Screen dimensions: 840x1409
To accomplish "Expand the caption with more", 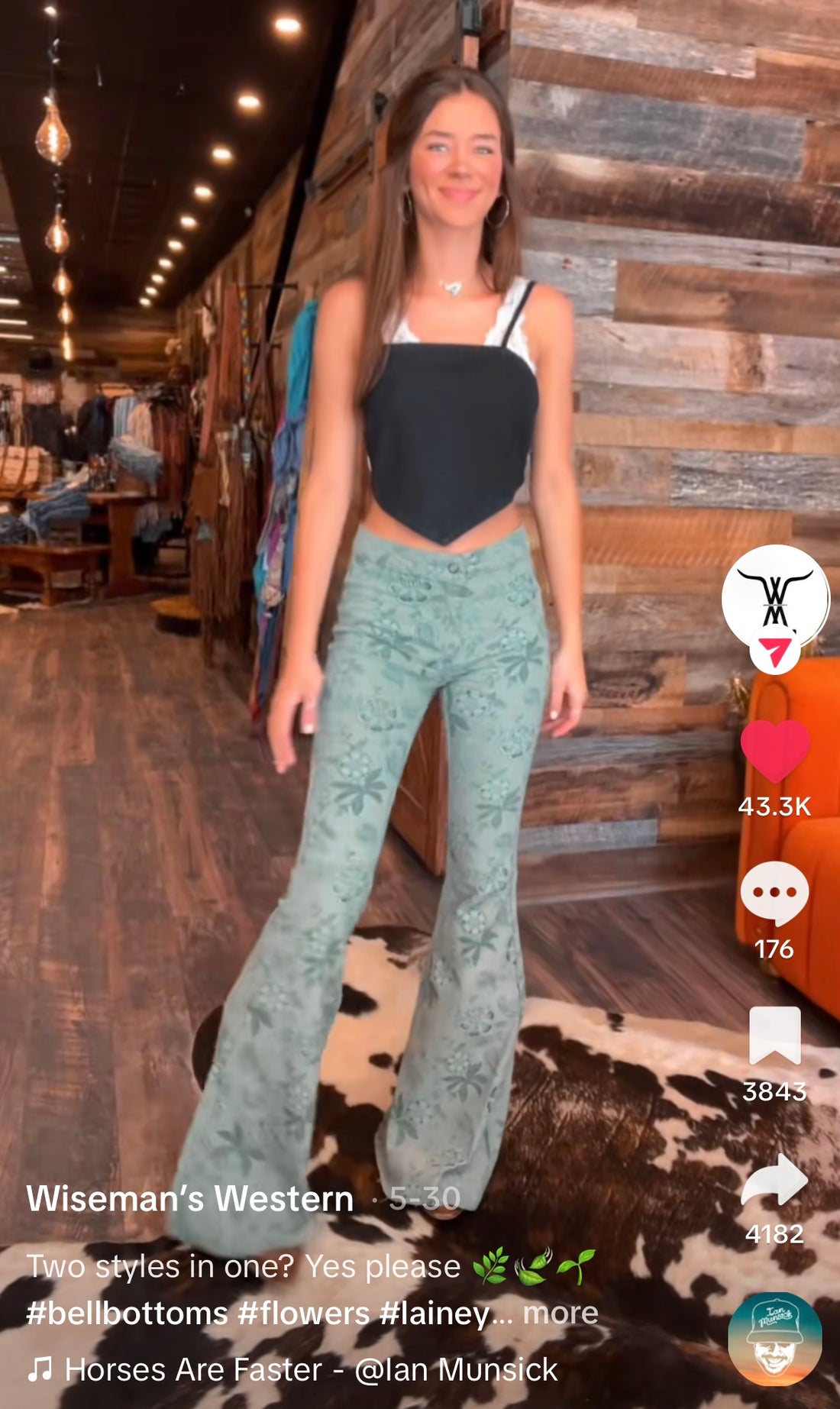I will pyautogui.click(x=560, y=1313).
